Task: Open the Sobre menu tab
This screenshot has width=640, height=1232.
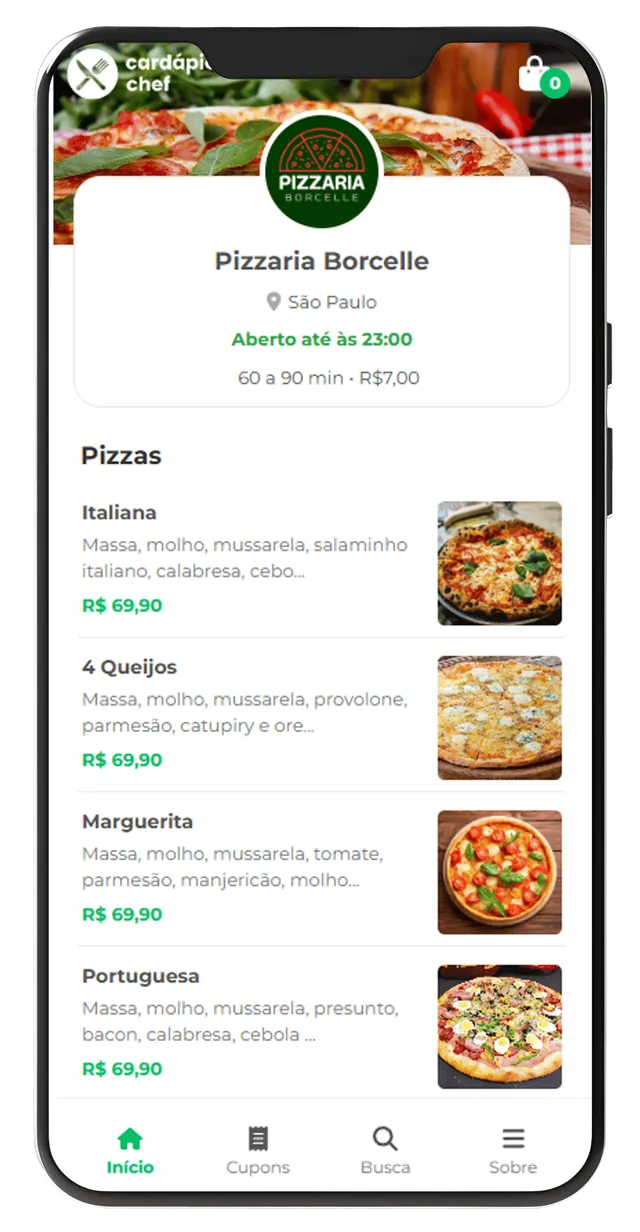Action: pos(513,1150)
